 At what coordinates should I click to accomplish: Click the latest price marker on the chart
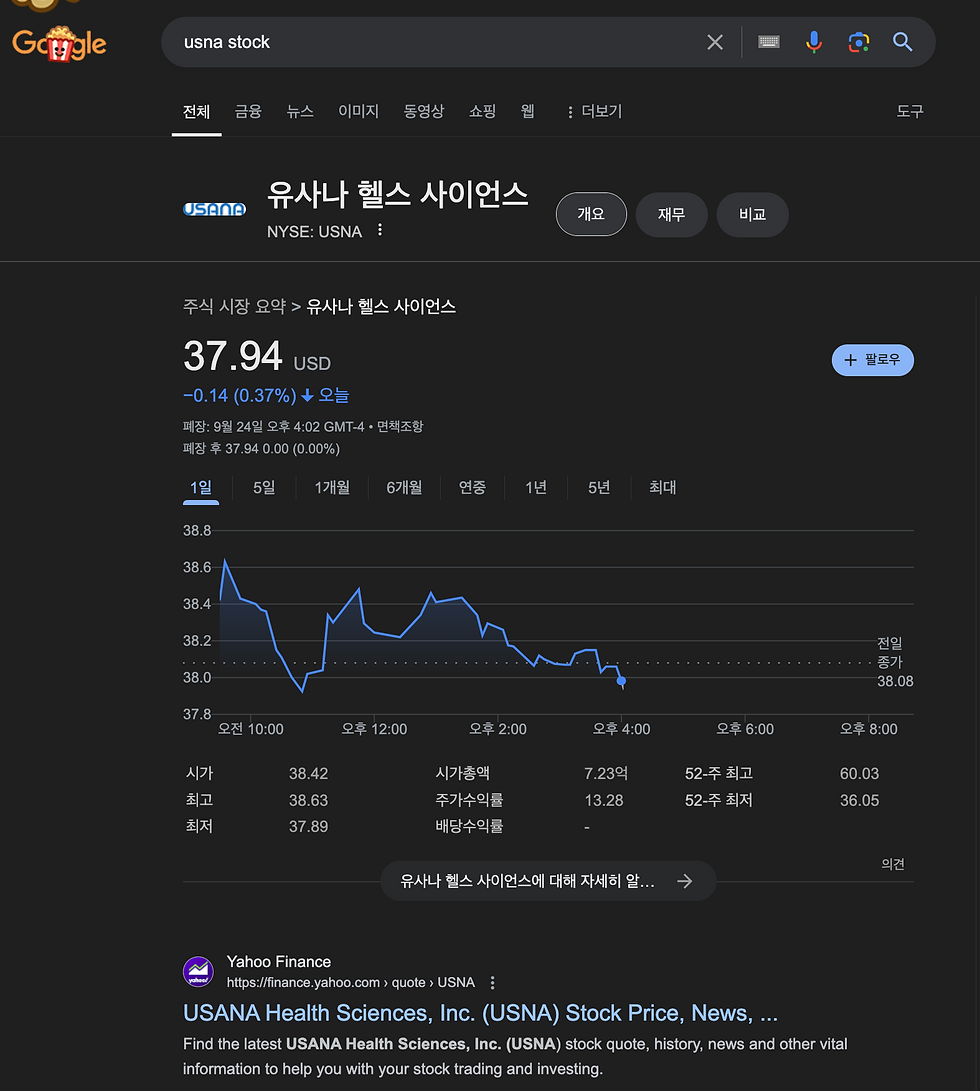click(x=621, y=681)
